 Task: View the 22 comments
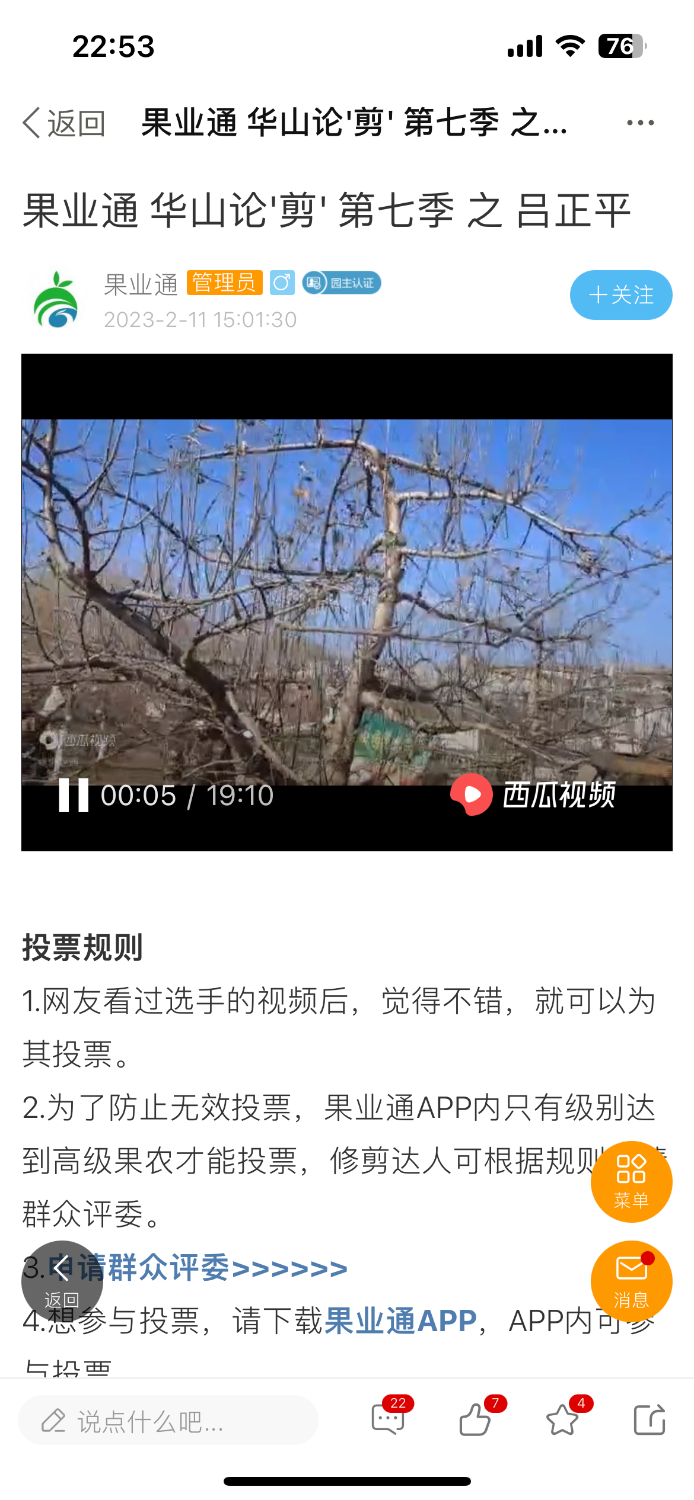388,1419
